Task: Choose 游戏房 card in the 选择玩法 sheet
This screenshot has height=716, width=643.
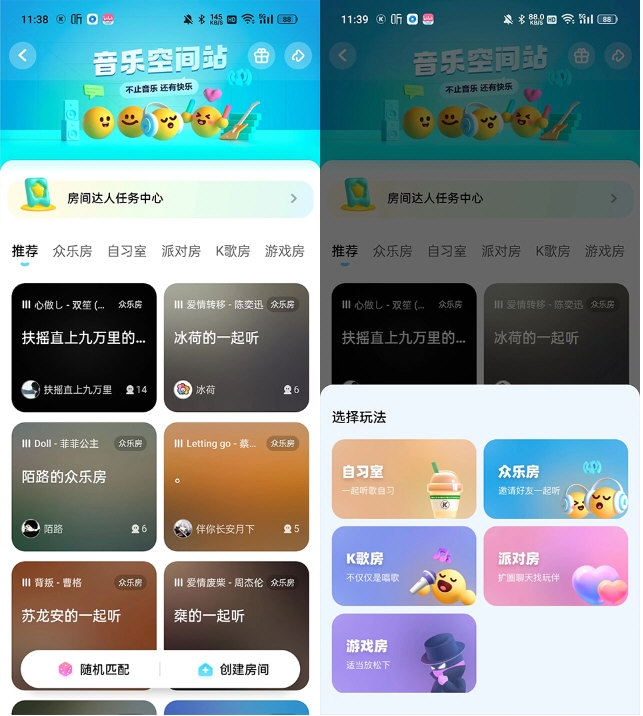Action: pyautogui.click(x=404, y=653)
